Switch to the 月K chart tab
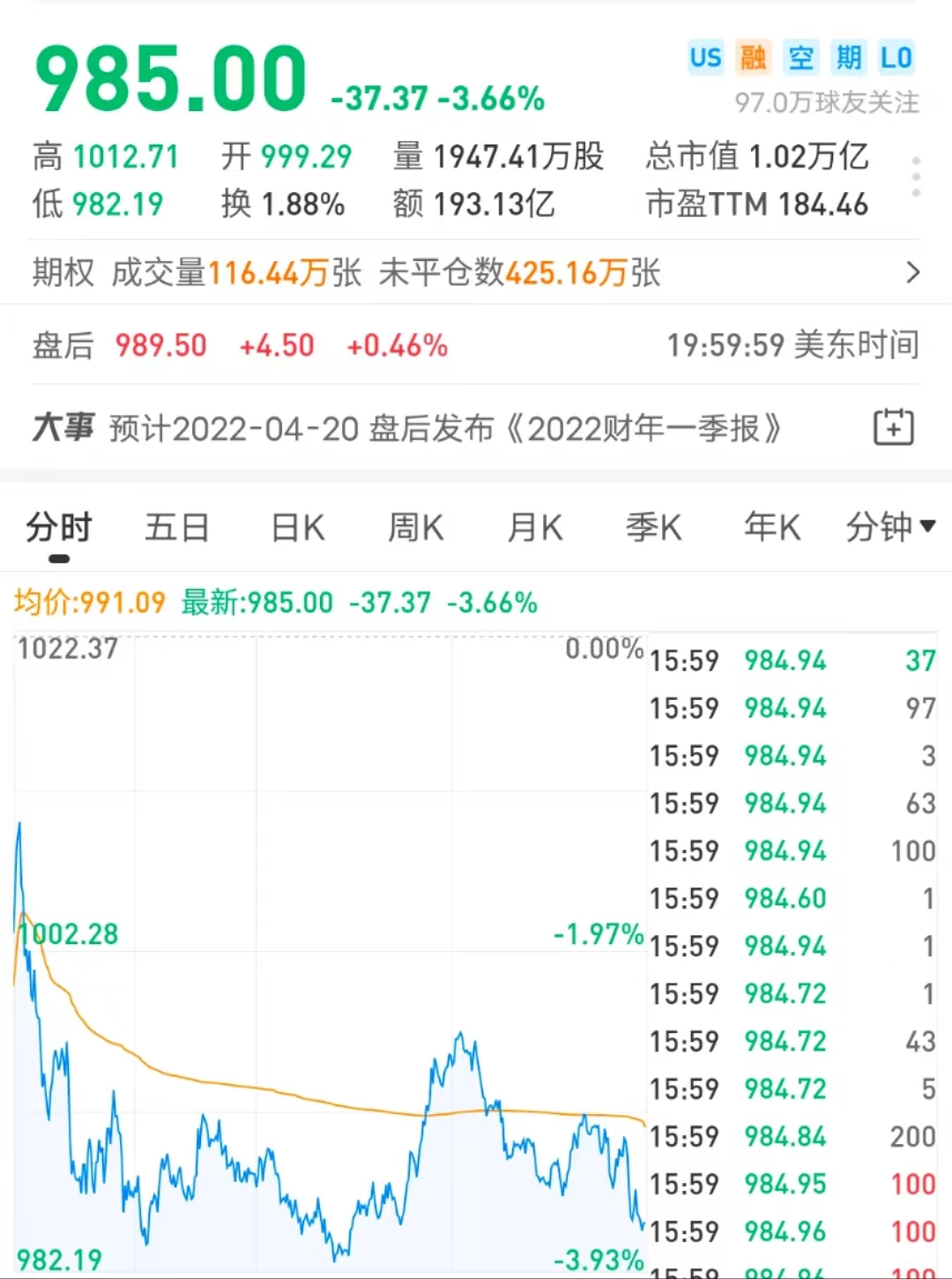Viewport: 952px width, 1279px height. [x=535, y=528]
